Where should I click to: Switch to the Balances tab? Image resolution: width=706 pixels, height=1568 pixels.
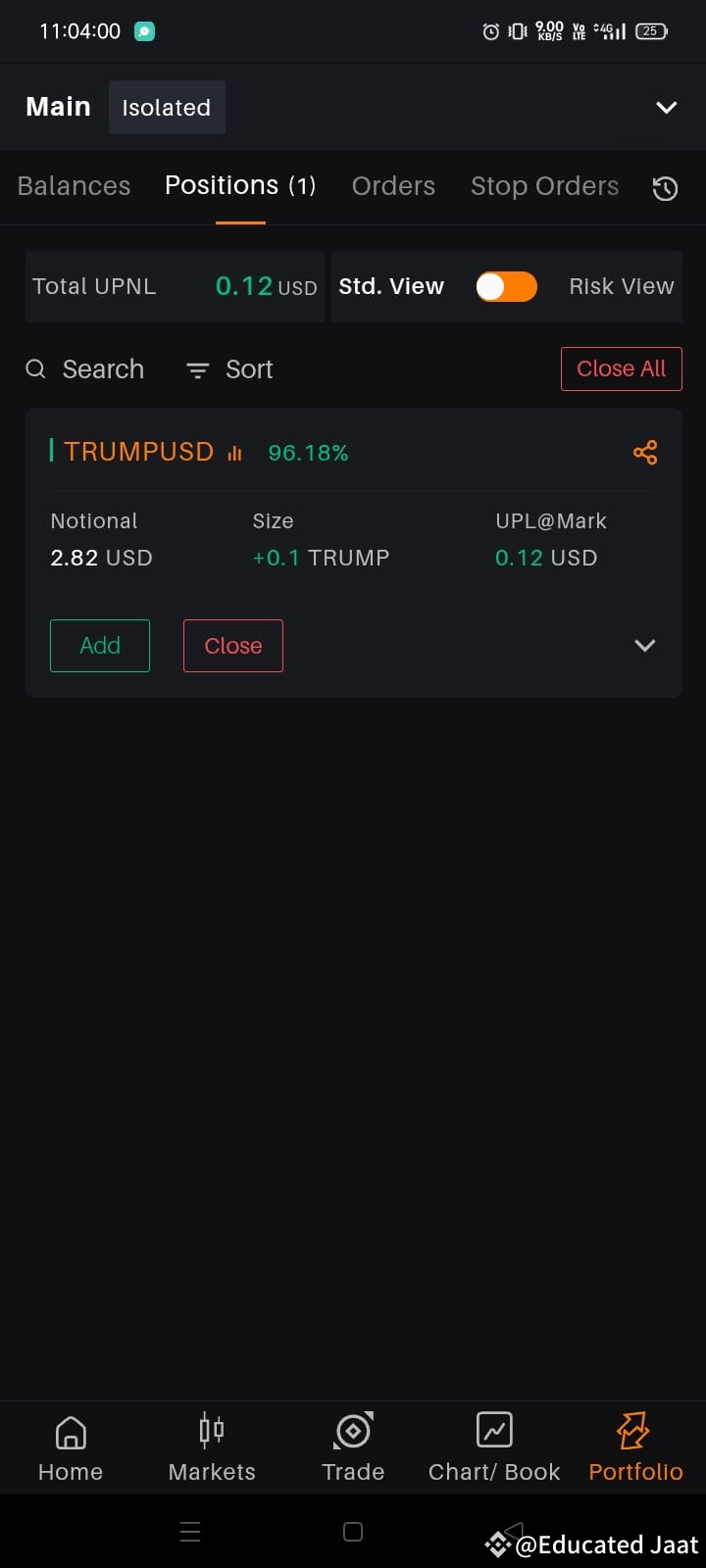pos(74,186)
